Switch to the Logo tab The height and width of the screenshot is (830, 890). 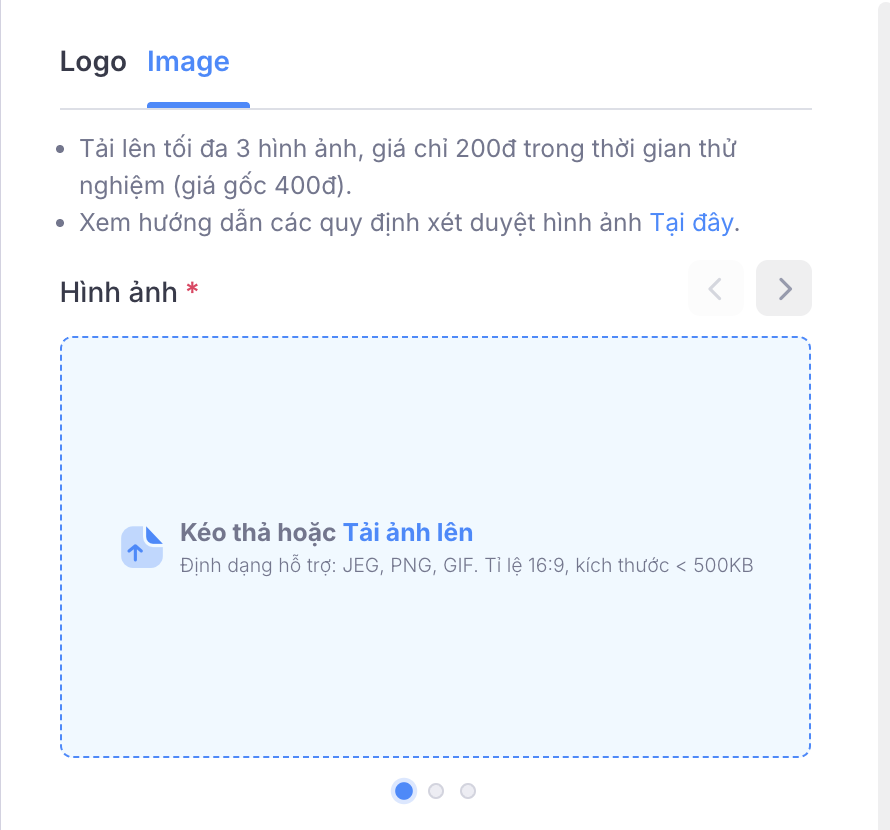tap(93, 62)
